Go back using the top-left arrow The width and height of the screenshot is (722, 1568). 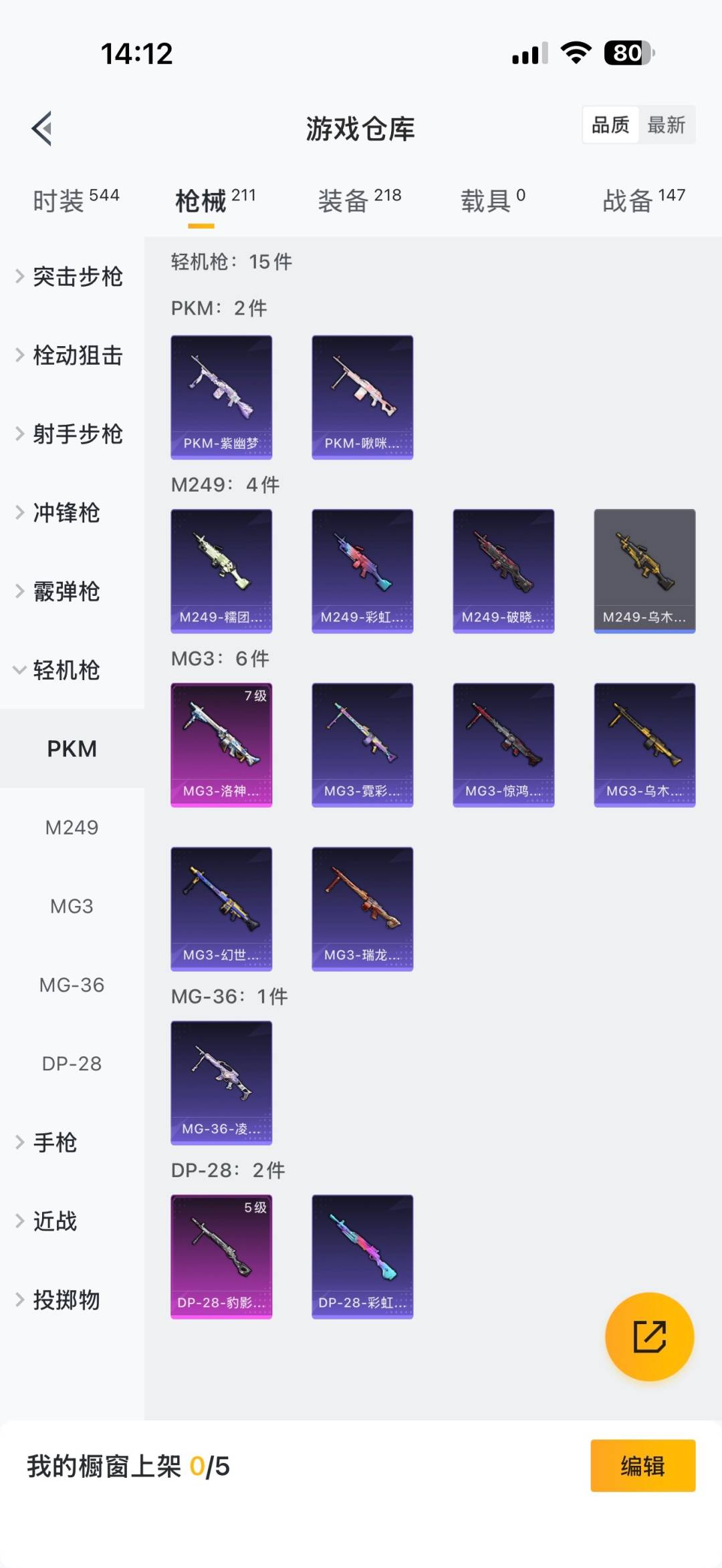(42, 128)
